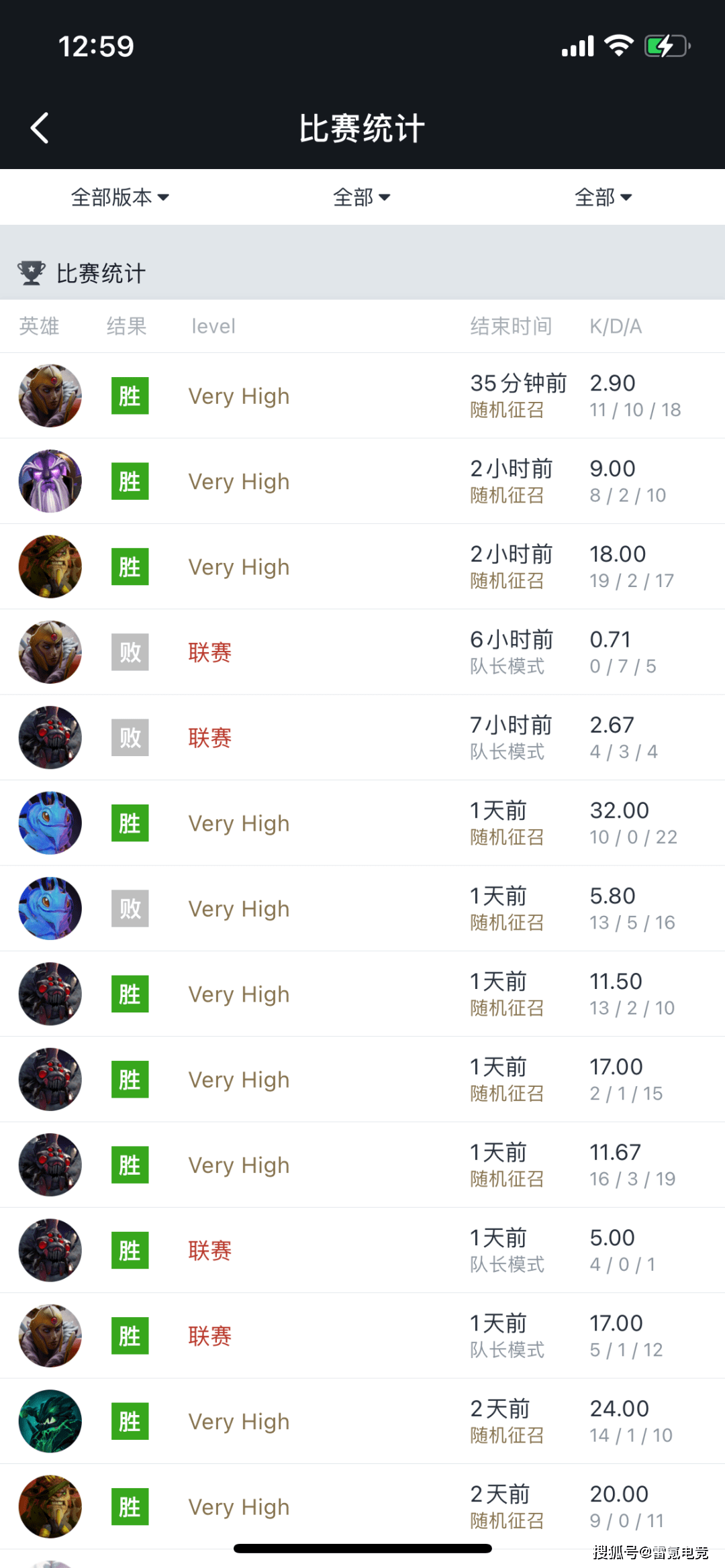The image size is (725, 1568).
Task: Open the match with K/D/A 8 / 2 / 10
Action: click(x=362, y=481)
